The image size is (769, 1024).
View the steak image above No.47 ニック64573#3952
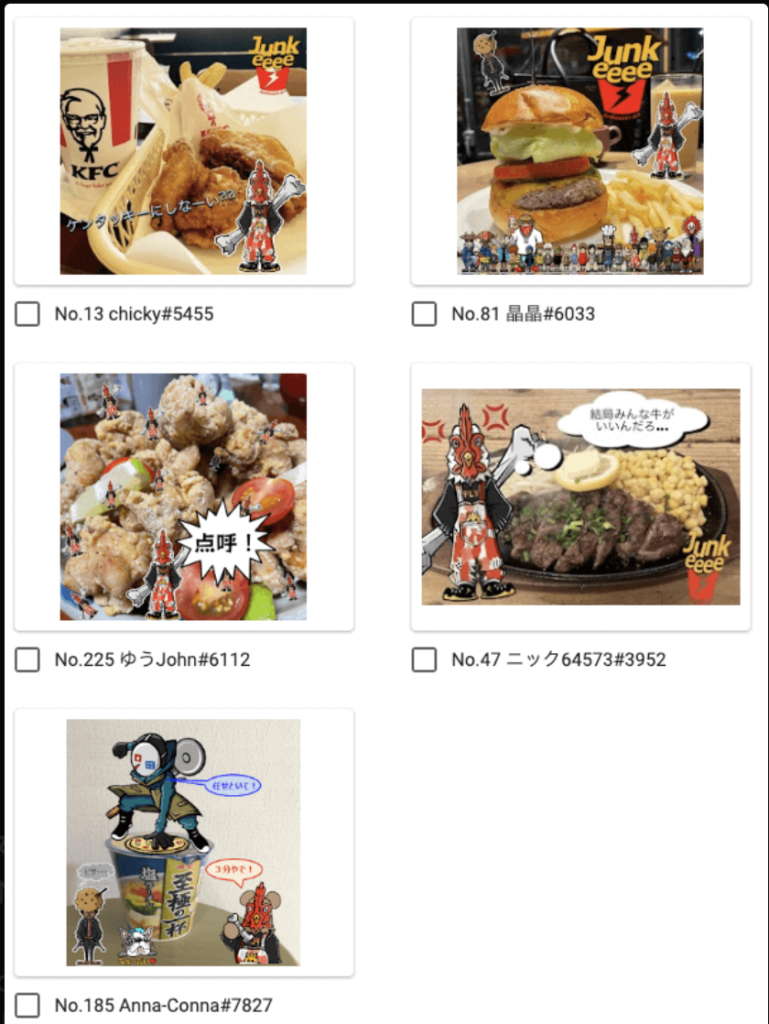click(x=580, y=497)
